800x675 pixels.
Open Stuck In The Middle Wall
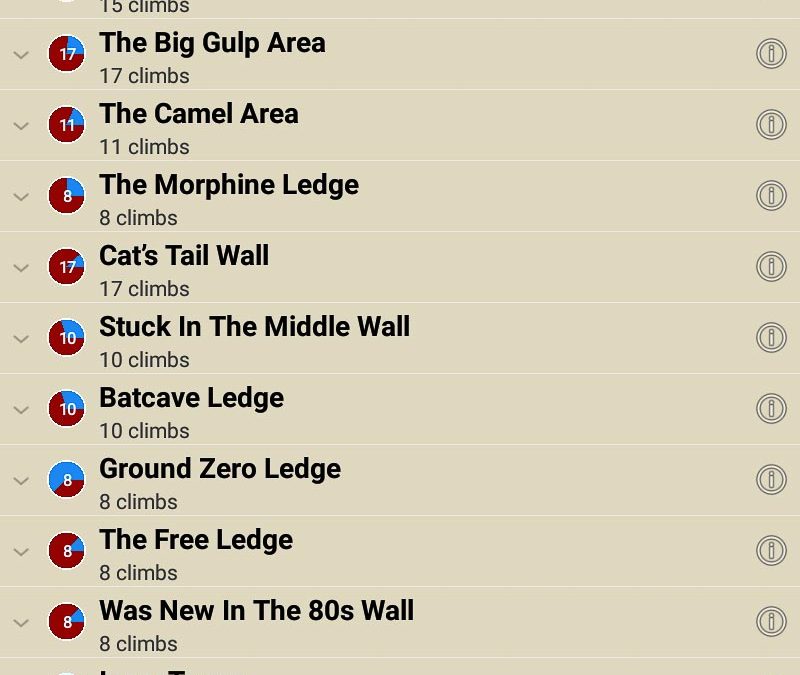[254, 328]
